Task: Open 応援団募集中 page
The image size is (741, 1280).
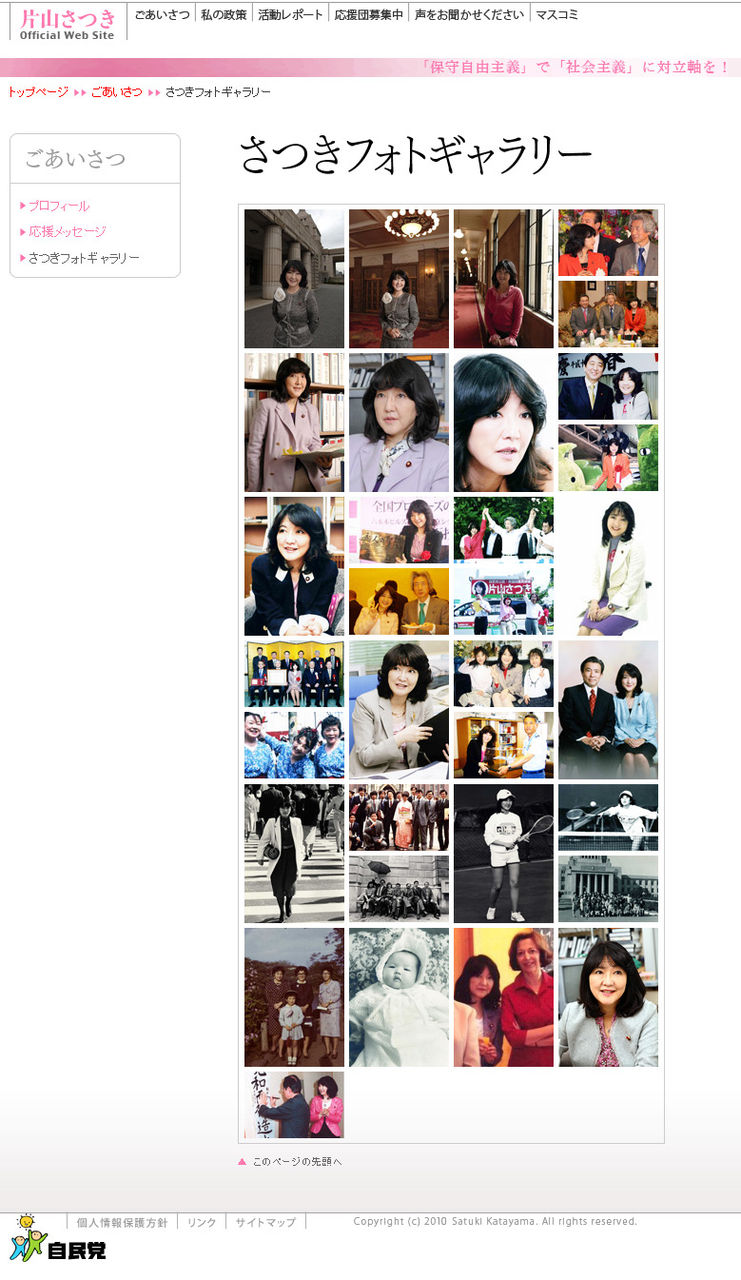Action: point(369,15)
